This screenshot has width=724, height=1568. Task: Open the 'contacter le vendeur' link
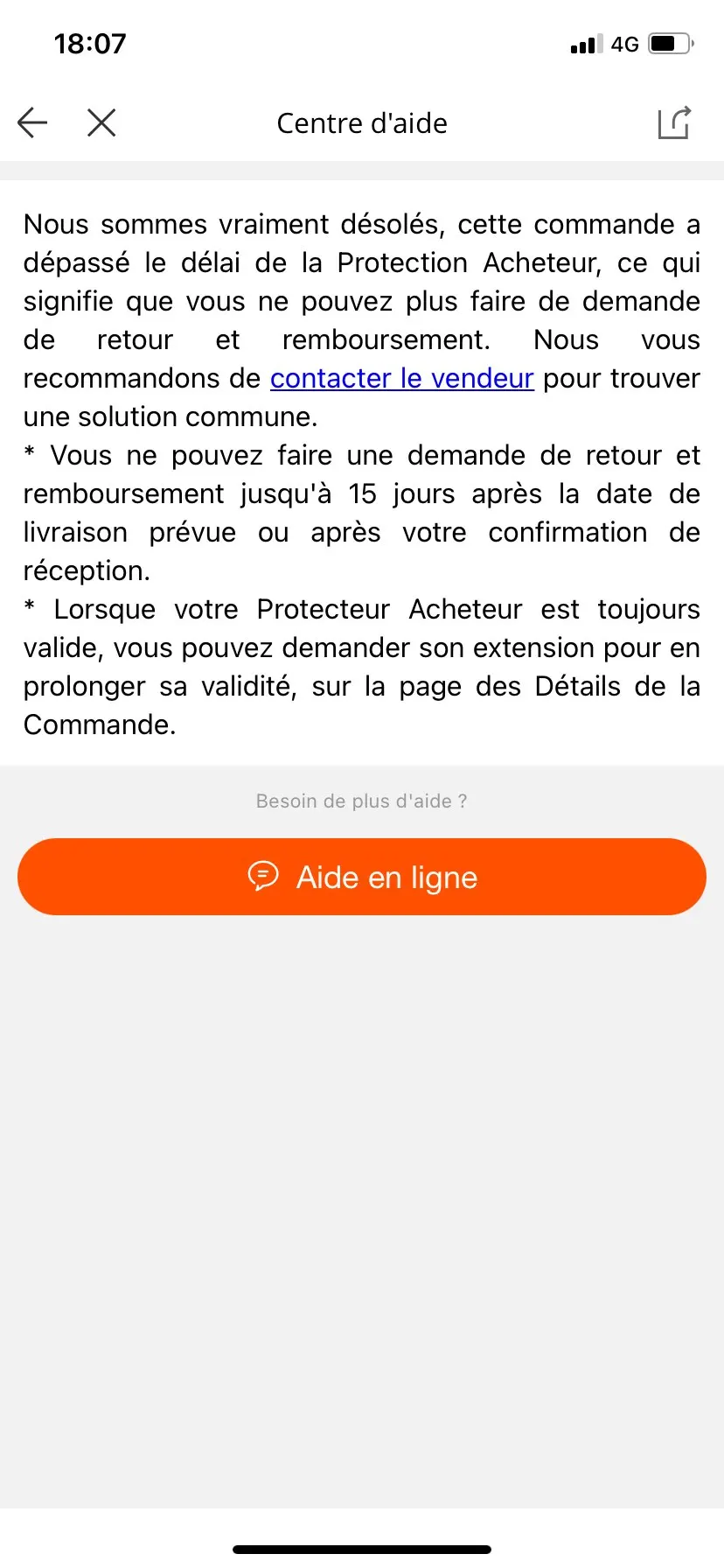pos(401,378)
